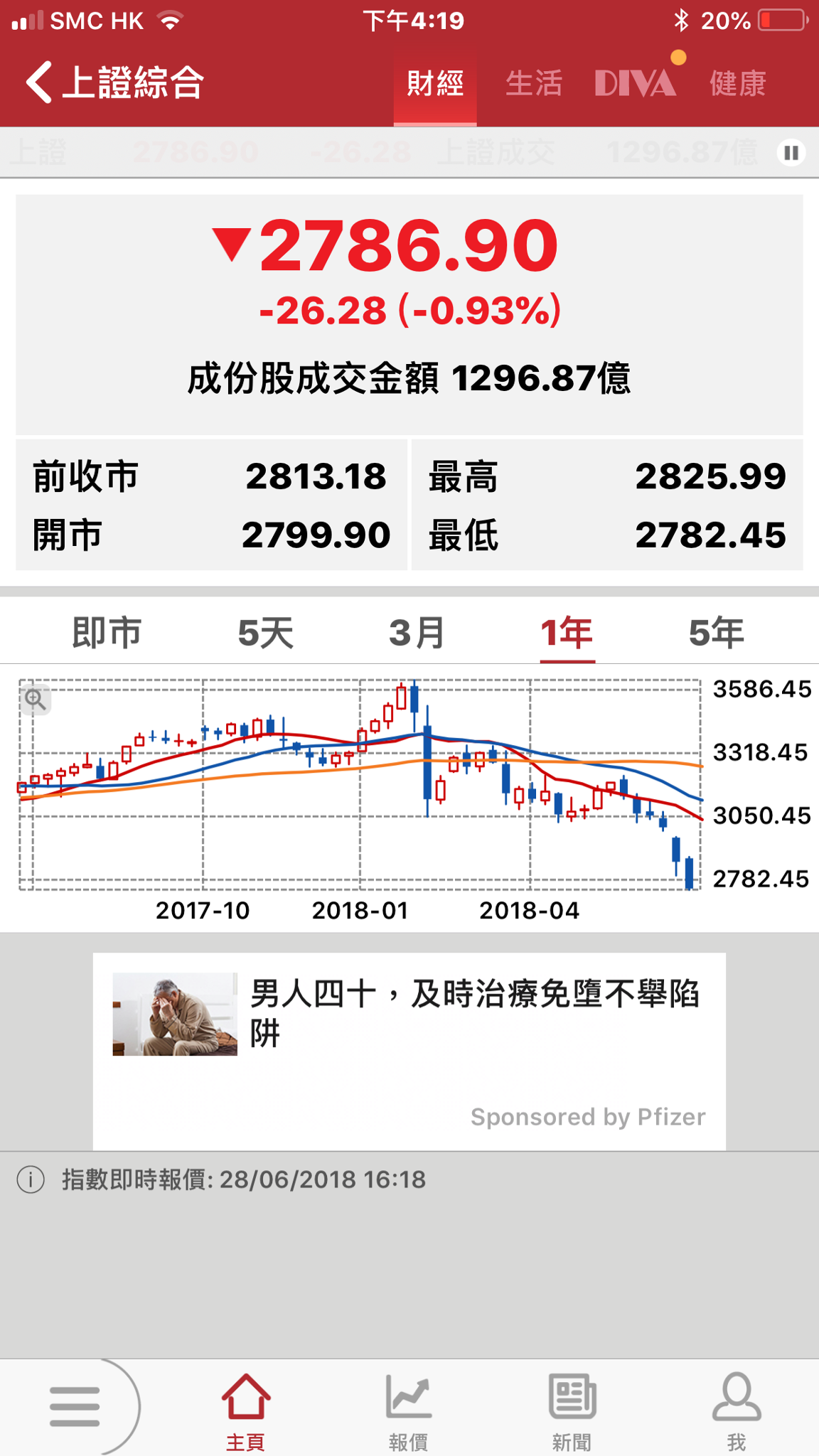Switch to the 生活 tab
Viewport: 819px width, 1456px height.
tap(533, 84)
